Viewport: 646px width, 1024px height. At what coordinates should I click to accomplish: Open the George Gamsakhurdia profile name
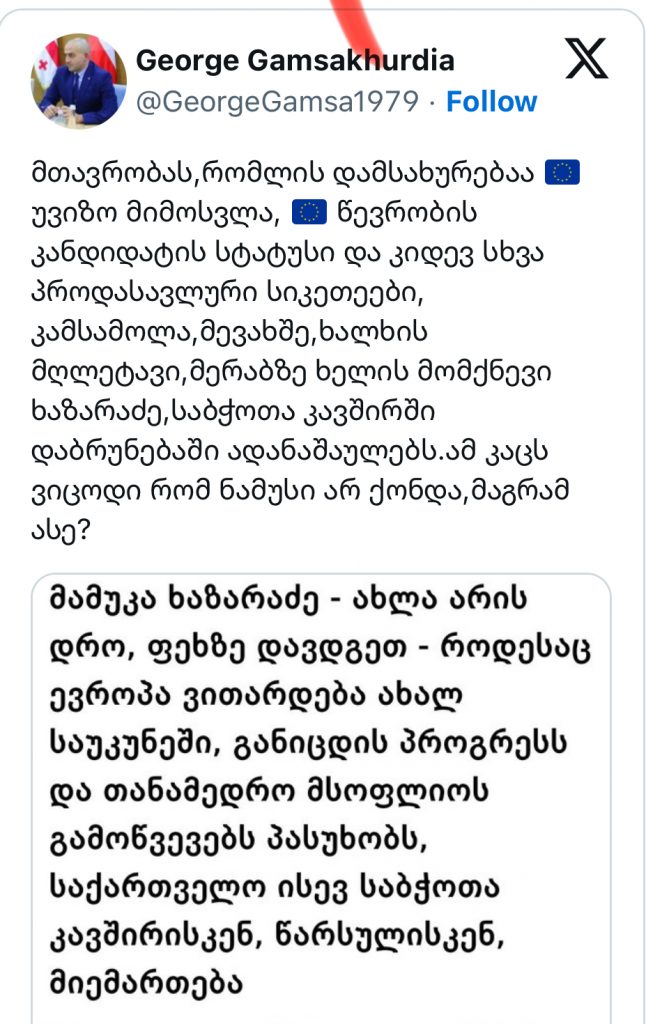294,60
